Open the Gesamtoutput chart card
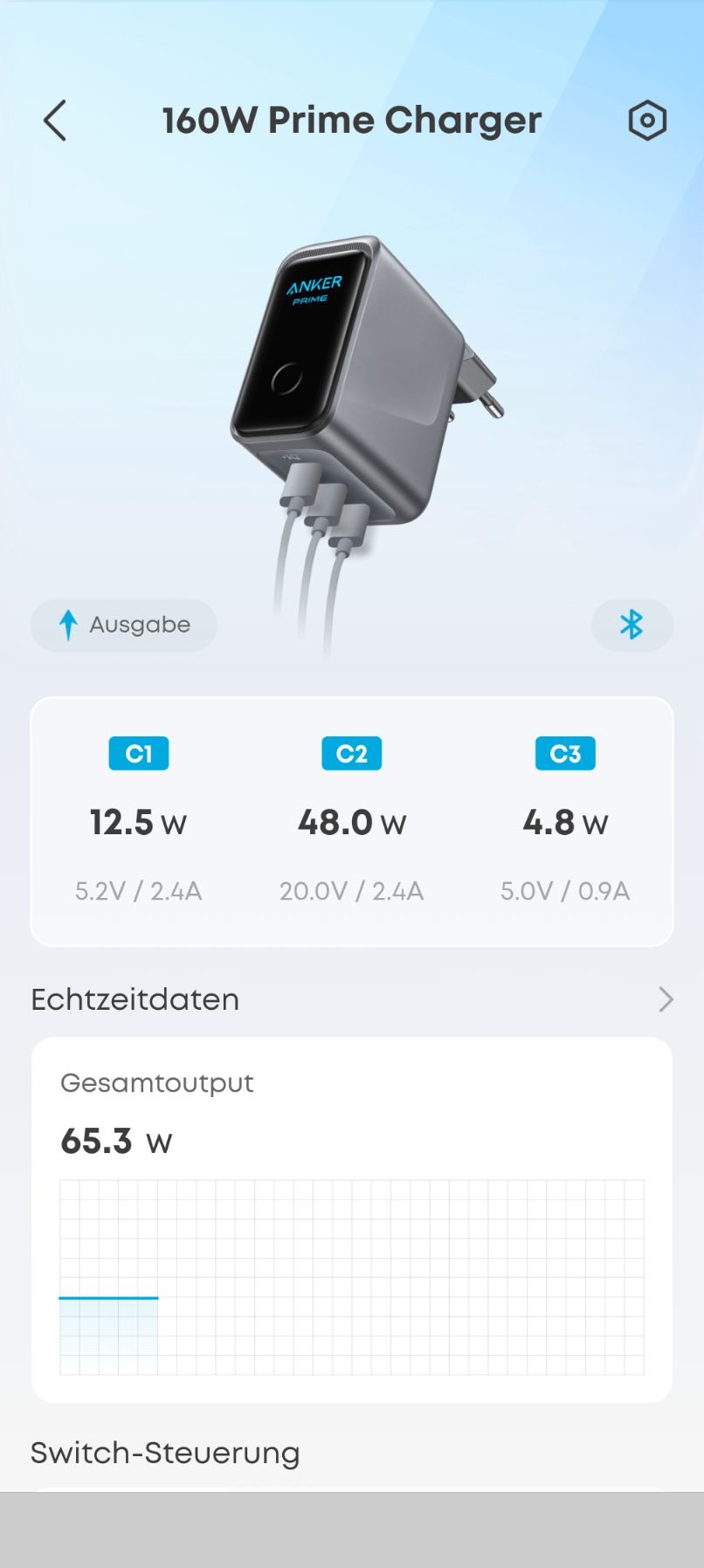This screenshot has width=704, height=1568. 351,1219
